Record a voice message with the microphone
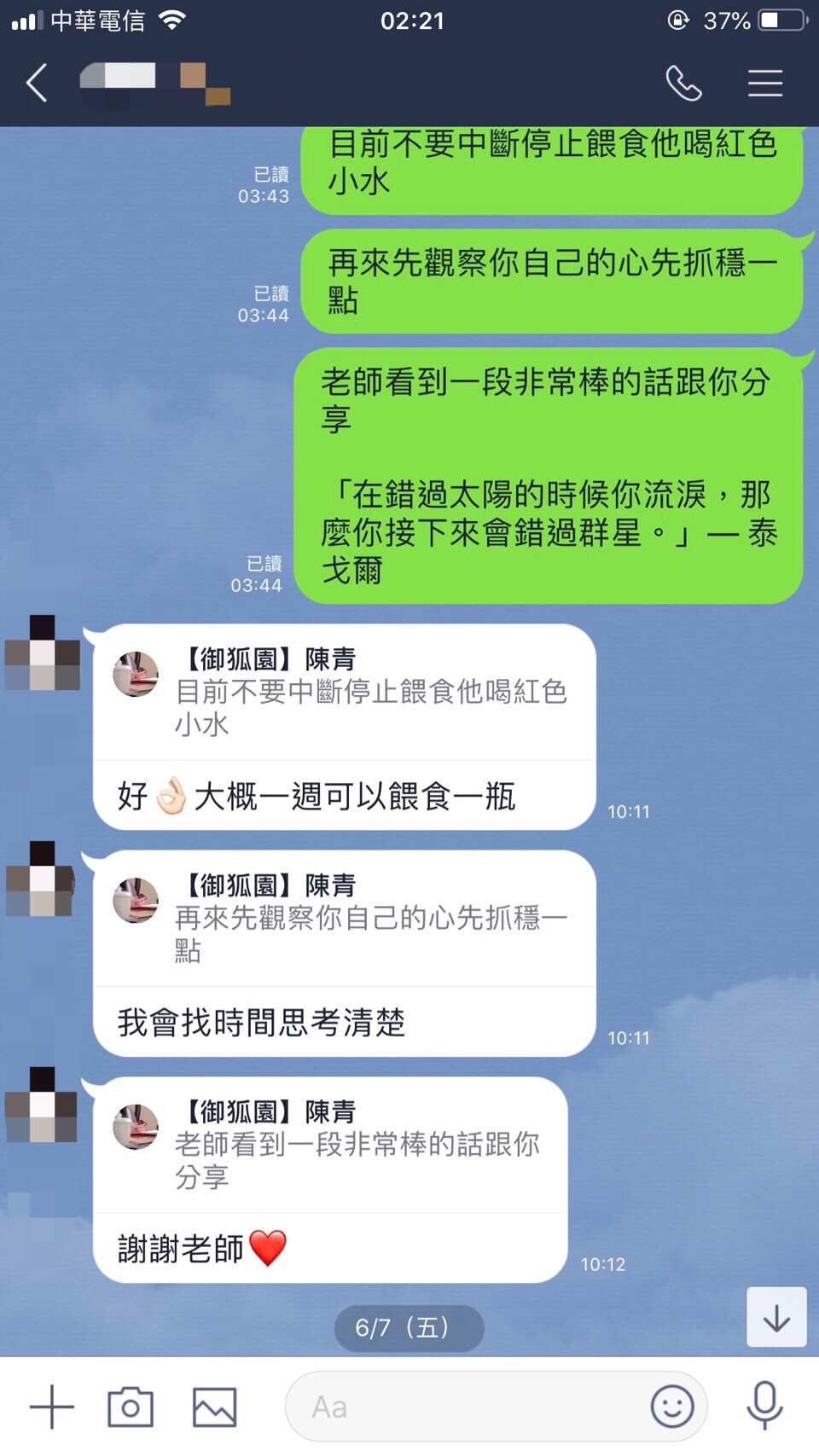The image size is (819, 1456). (x=764, y=1405)
